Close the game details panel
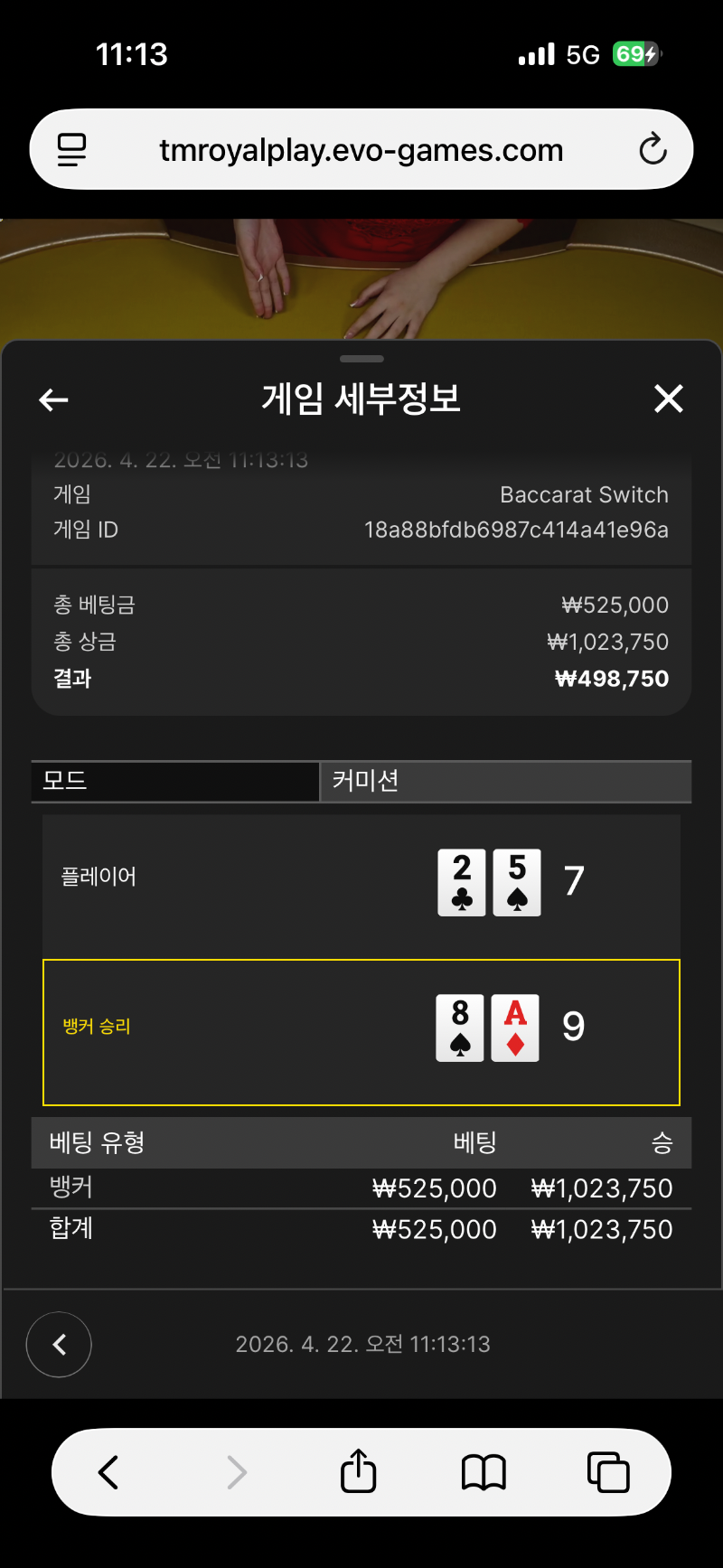 tap(669, 399)
